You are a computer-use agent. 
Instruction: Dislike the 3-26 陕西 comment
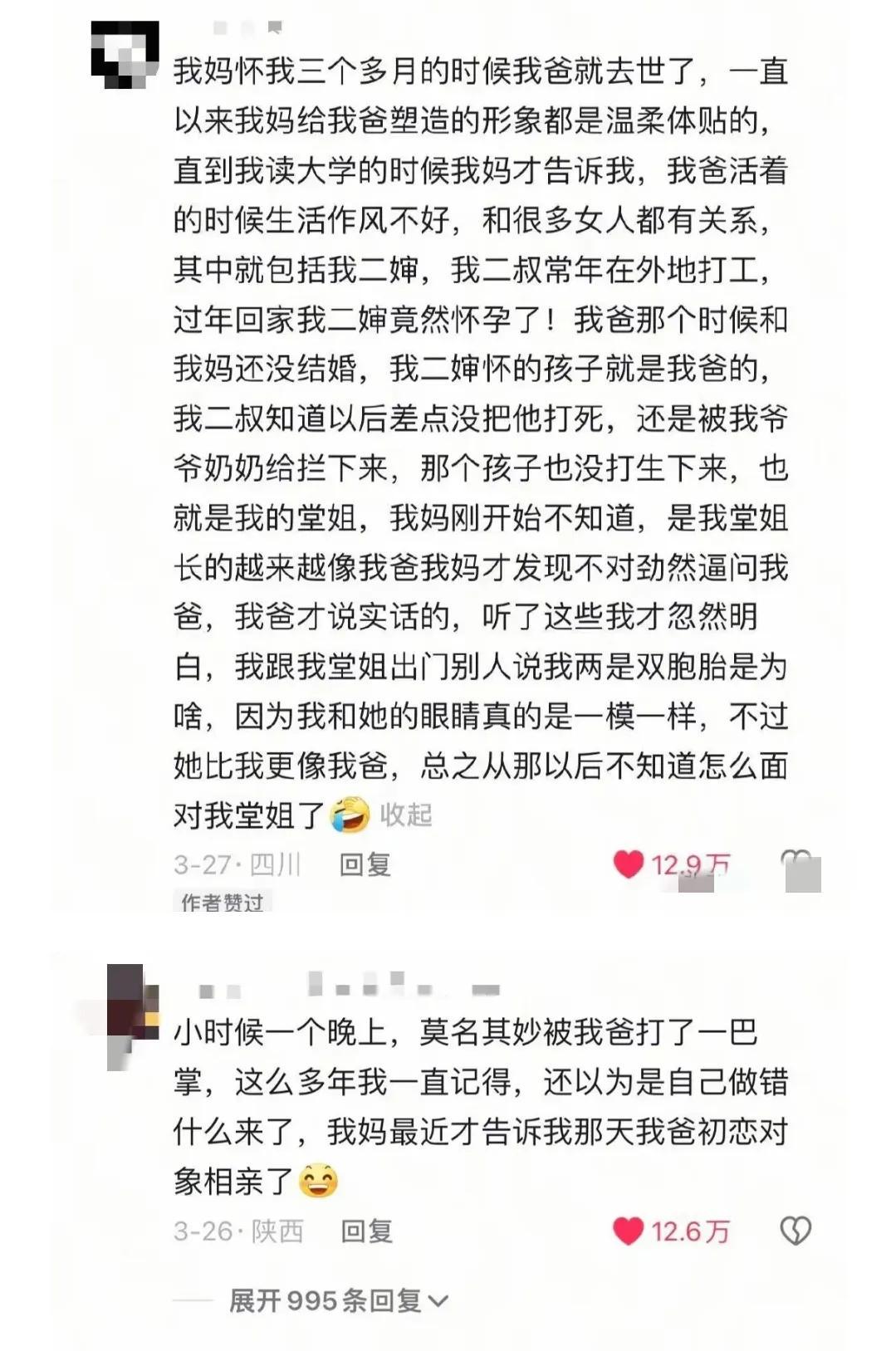click(x=796, y=1231)
